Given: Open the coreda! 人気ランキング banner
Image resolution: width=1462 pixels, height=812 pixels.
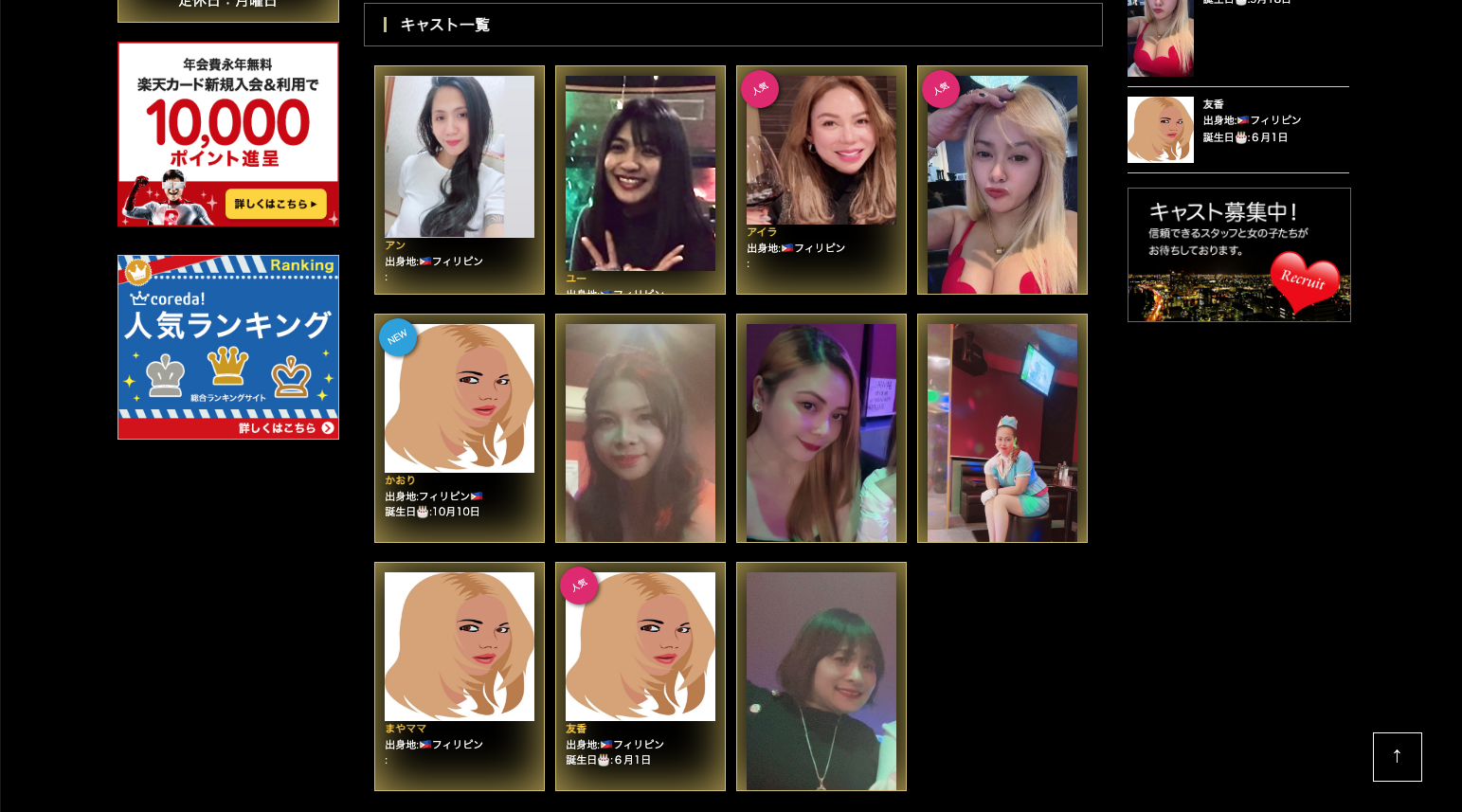Looking at the screenshot, I should pos(228,347).
